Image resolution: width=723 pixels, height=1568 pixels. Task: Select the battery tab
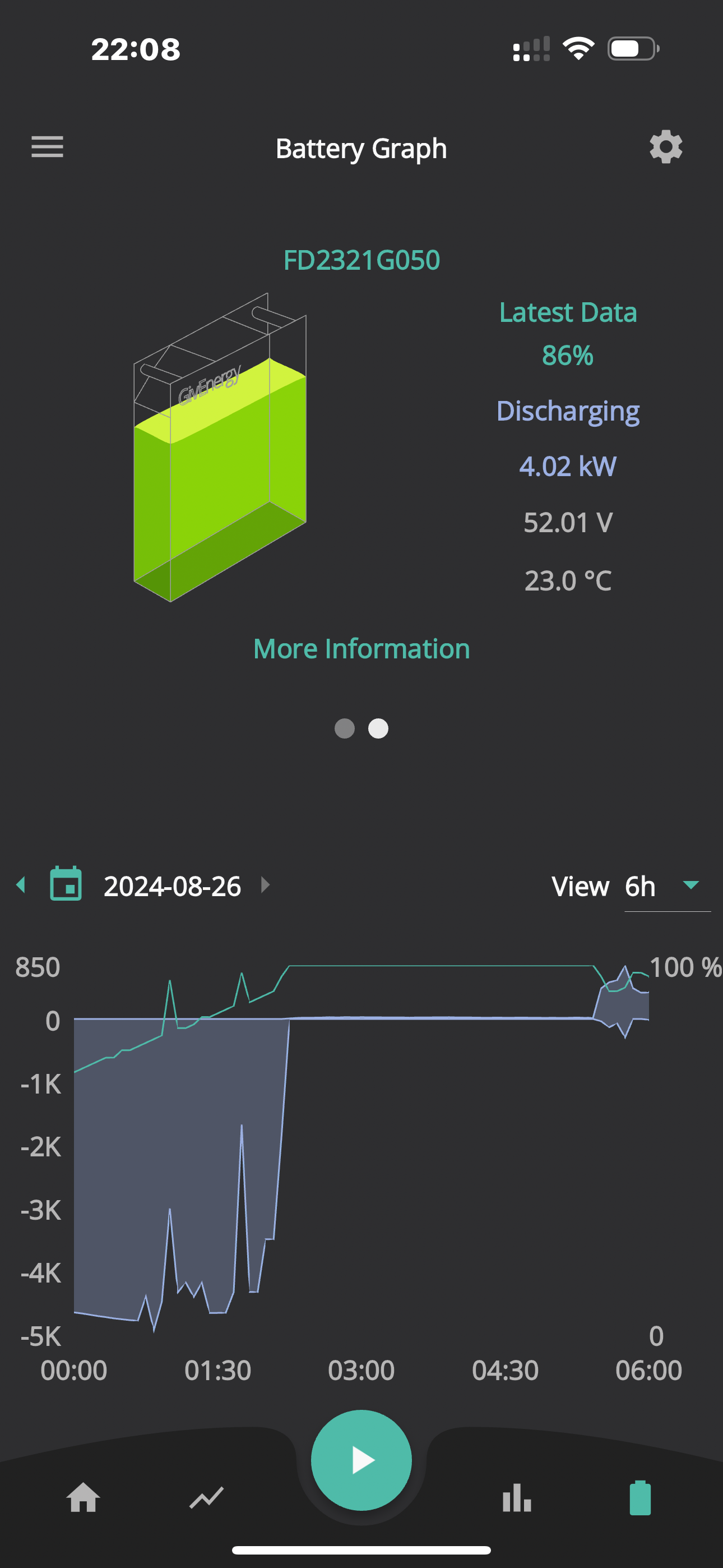[x=639, y=1497]
